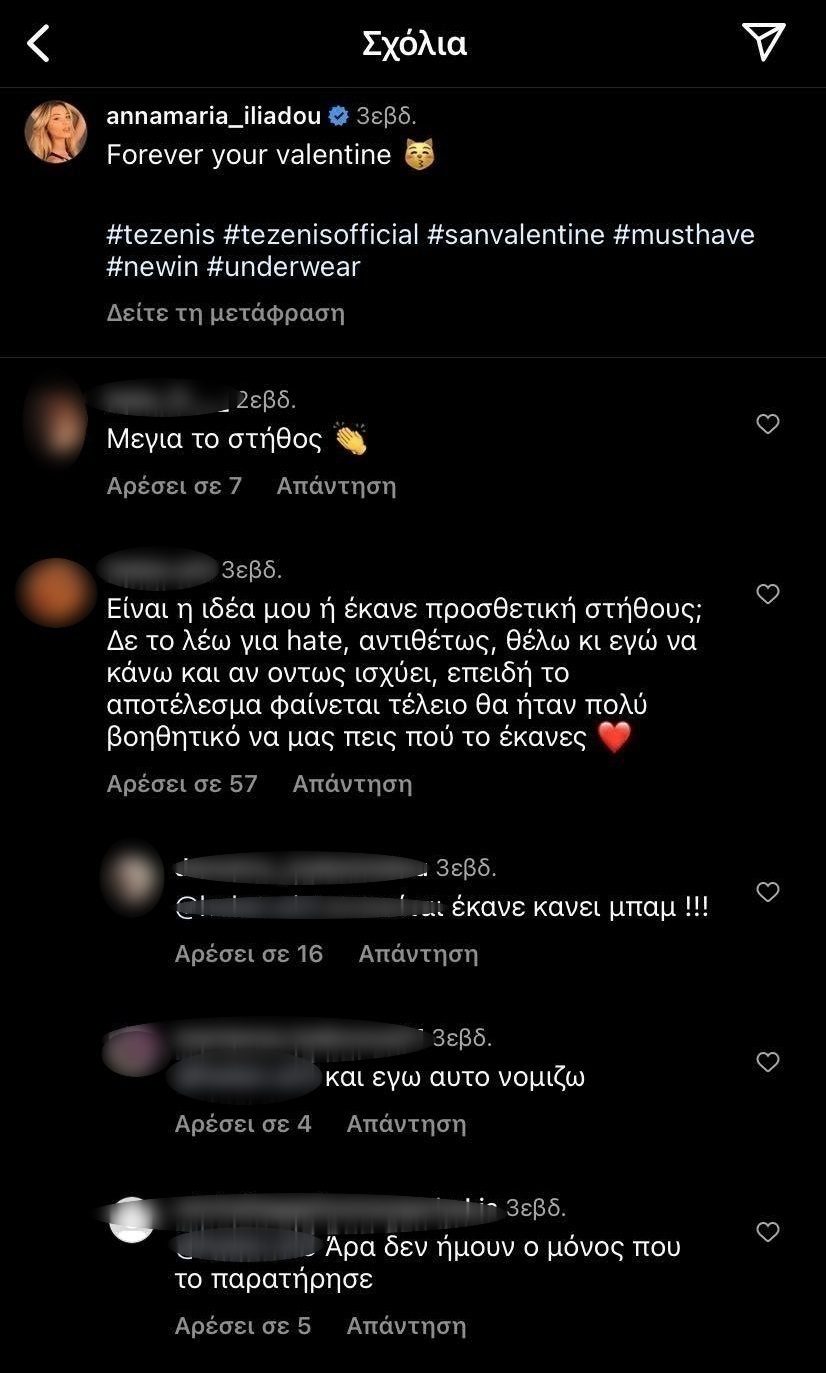
Task: Like the comment starting "Είναι η ιδέα μου"
Action: click(x=767, y=595)
